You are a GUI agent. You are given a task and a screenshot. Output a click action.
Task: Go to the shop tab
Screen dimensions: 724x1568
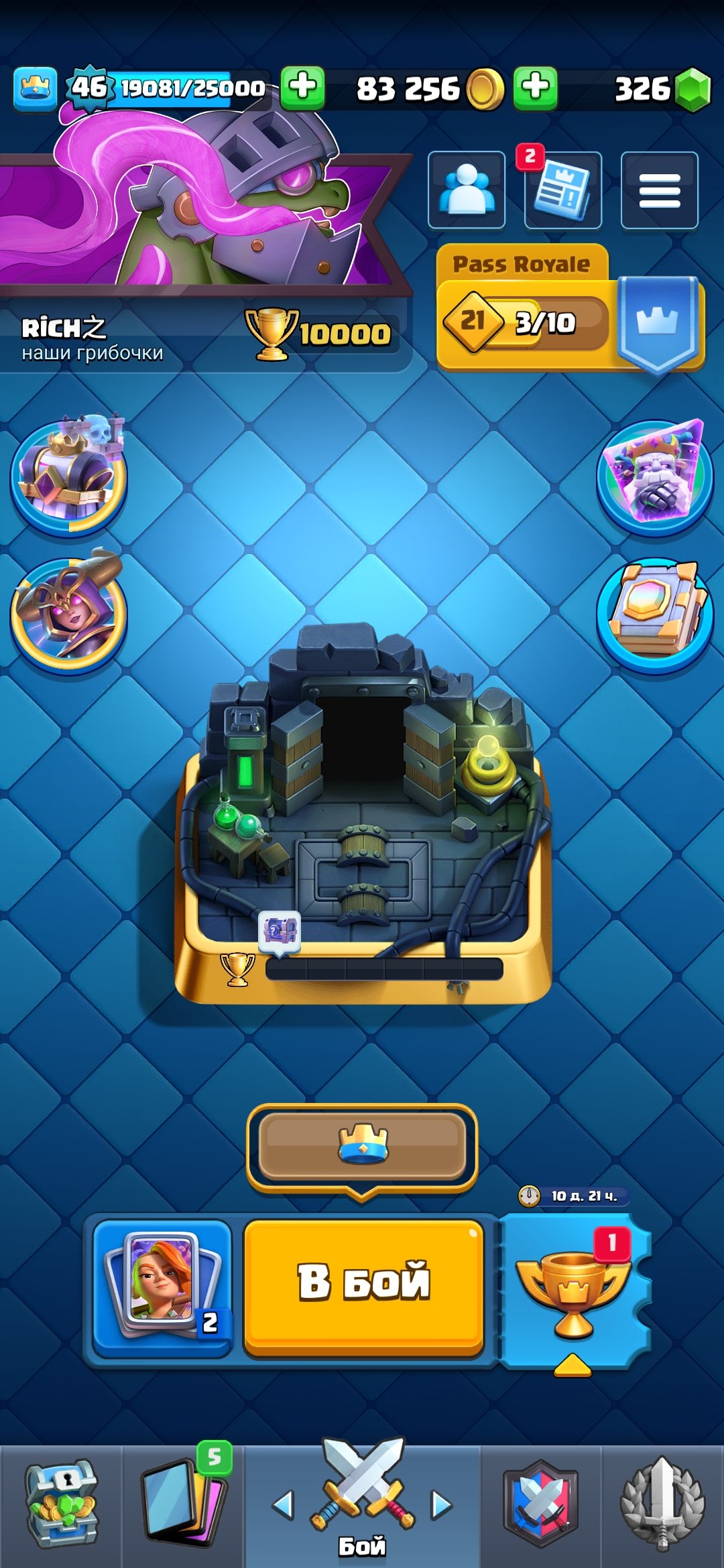click(61, 1504)
